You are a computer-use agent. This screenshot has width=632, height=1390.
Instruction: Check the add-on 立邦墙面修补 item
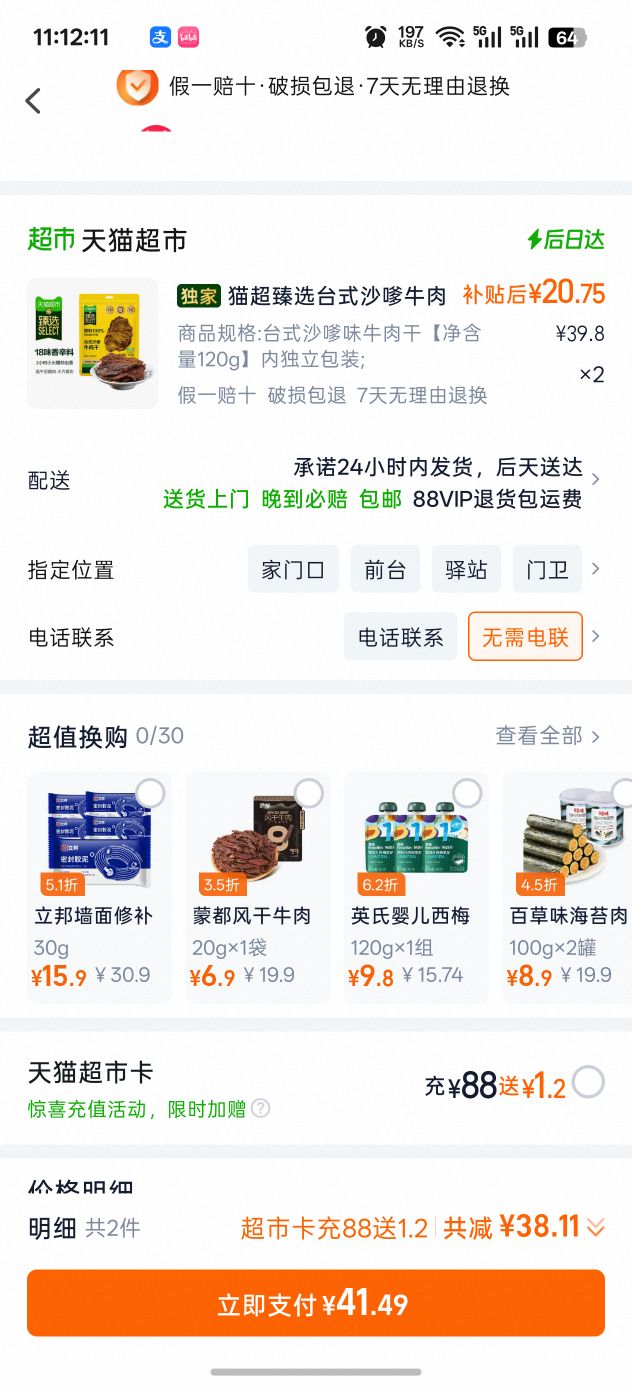(151, 793)
